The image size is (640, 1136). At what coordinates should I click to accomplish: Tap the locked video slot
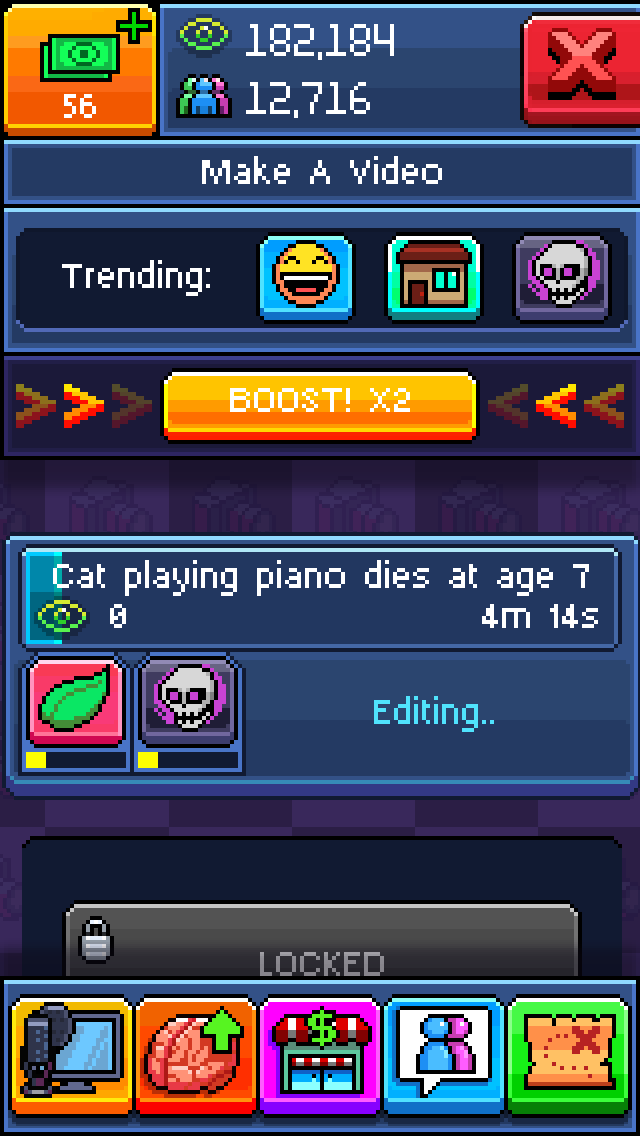coord(320,945)
